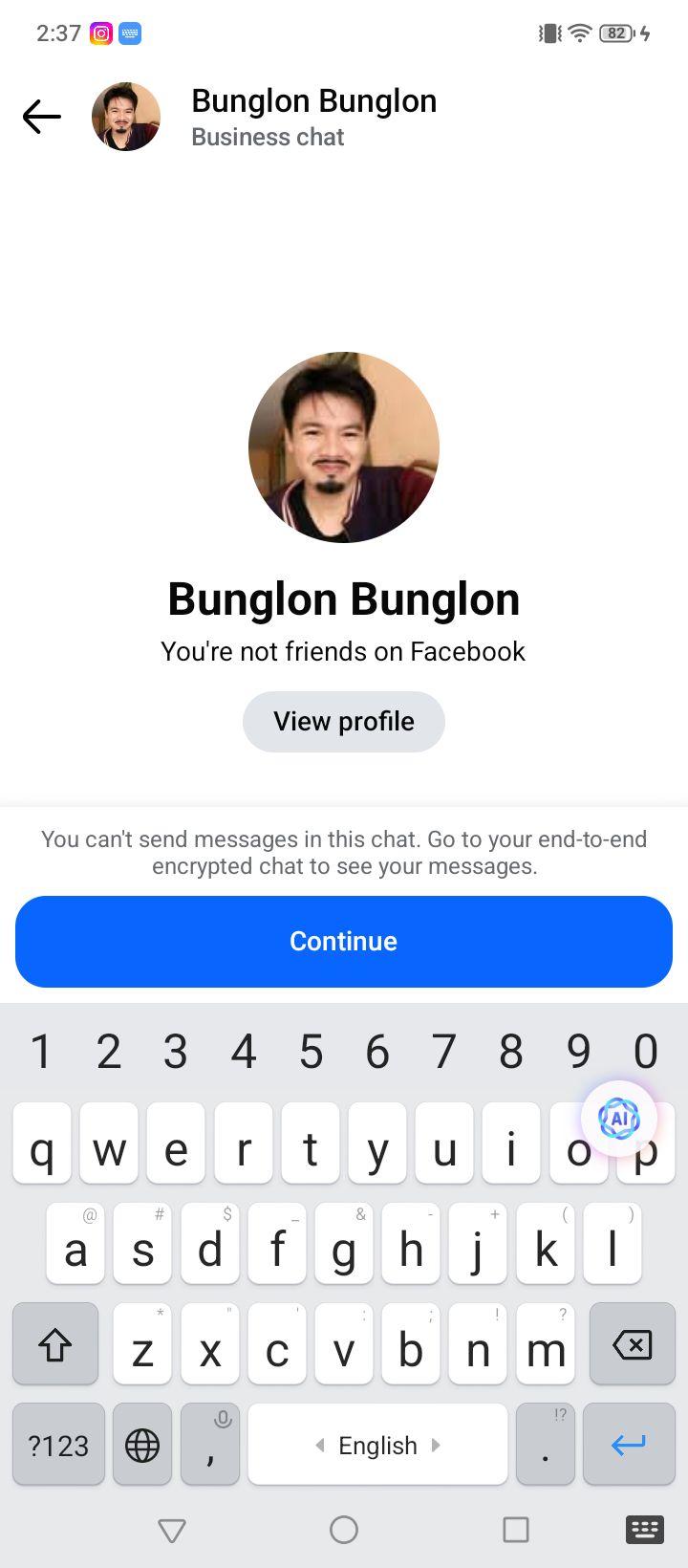The width and height of the screenshot is (688, 1568).
Task: Open the floating AI assistant bubble
Action: pyautogui.click(x=619, y=1118)
